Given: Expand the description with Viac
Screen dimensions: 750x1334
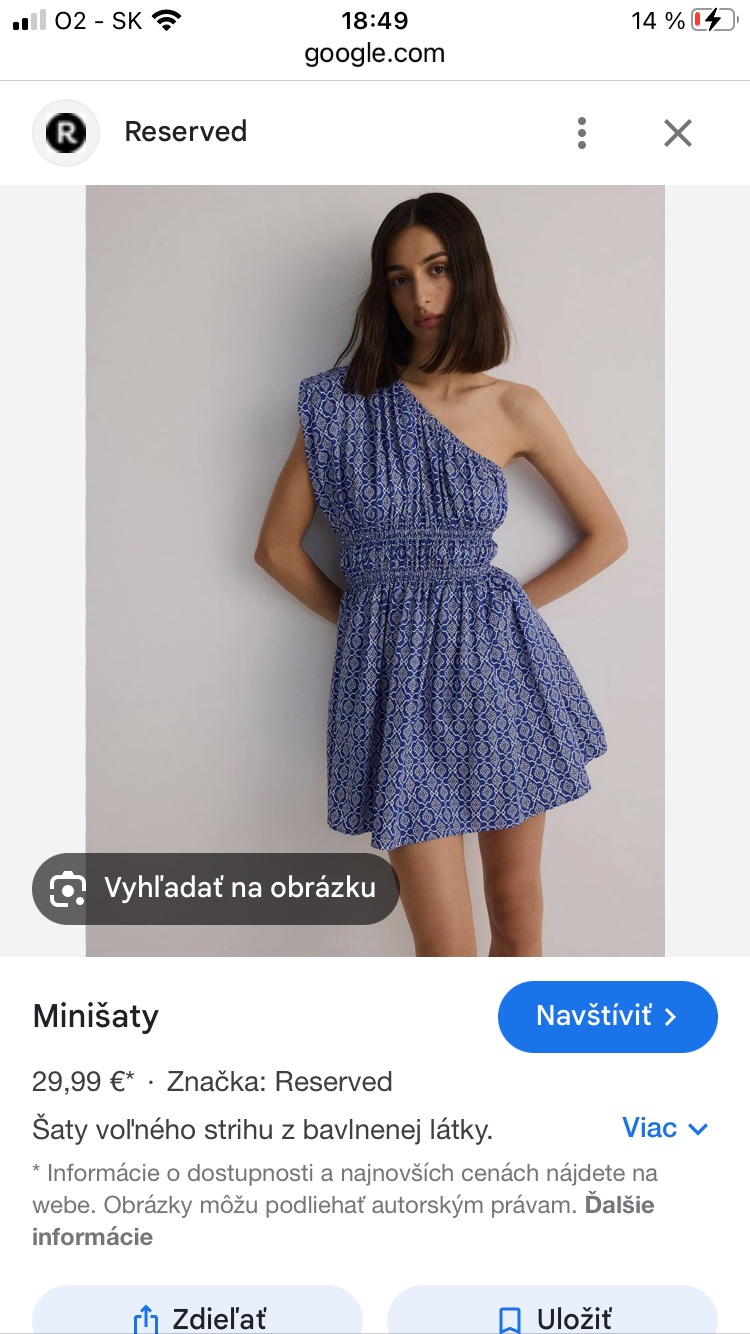Looking at the screenshot, I should pyautogui.click(x=665, y=1129).
